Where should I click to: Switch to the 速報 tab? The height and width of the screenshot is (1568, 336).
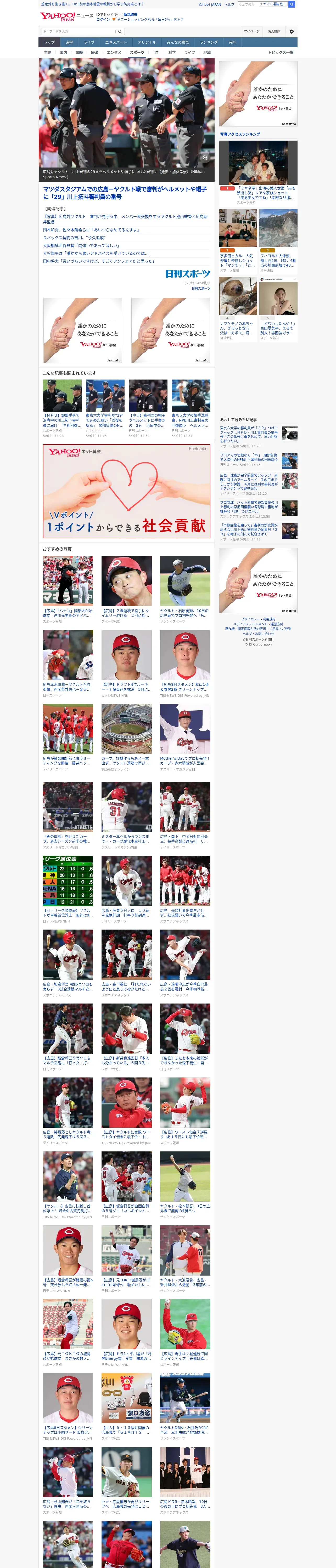pos(69,43)
